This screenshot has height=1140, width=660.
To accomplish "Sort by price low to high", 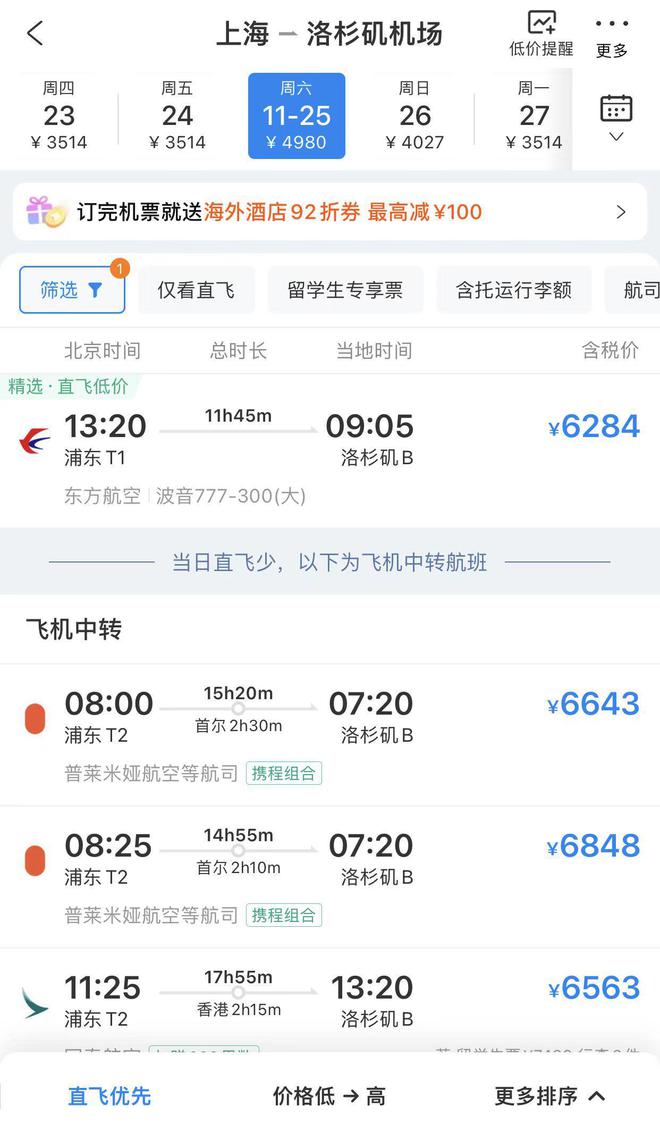I will tap(329, 1096).
